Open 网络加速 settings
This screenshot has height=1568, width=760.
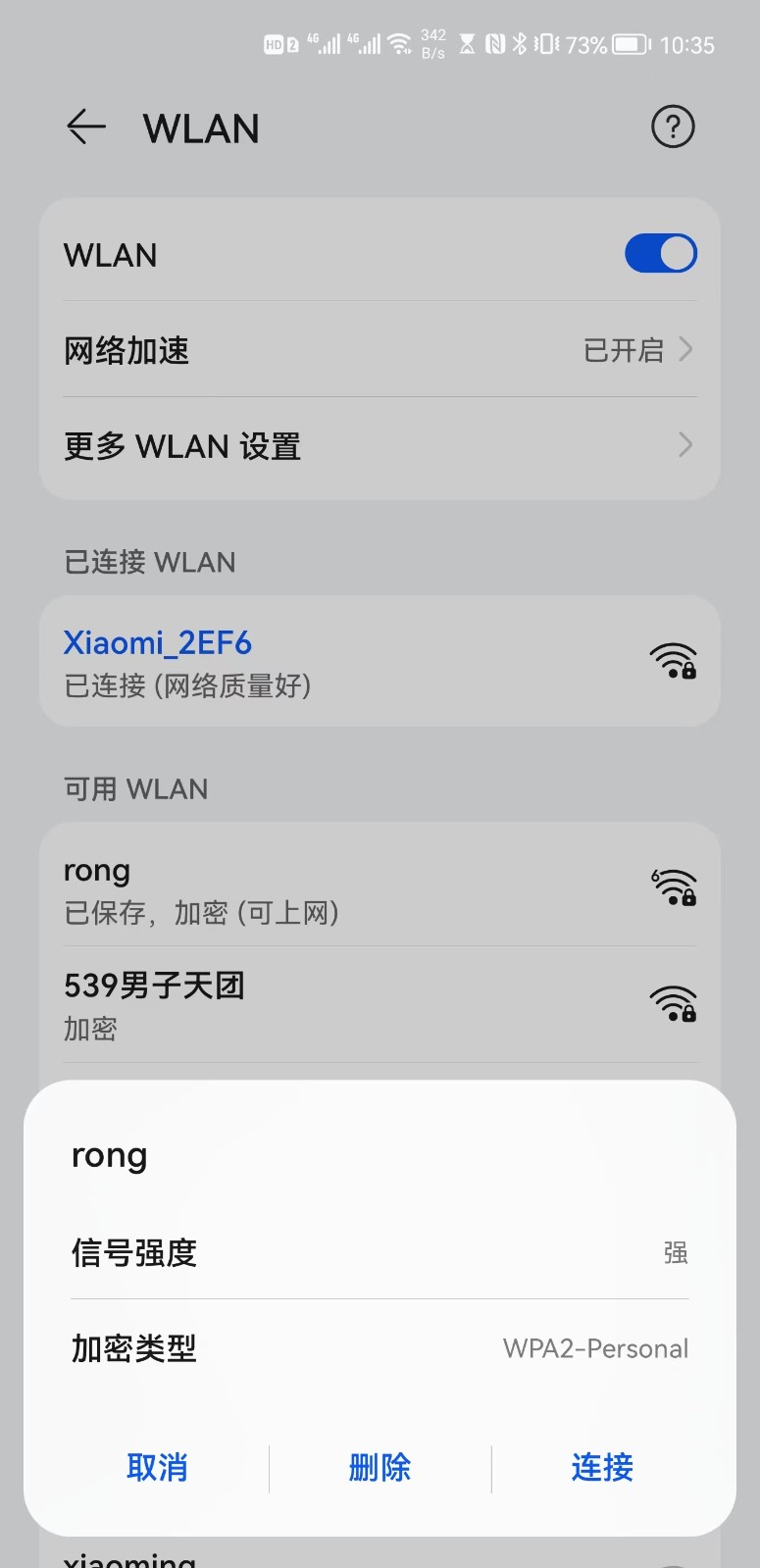(x=380, y=350)
